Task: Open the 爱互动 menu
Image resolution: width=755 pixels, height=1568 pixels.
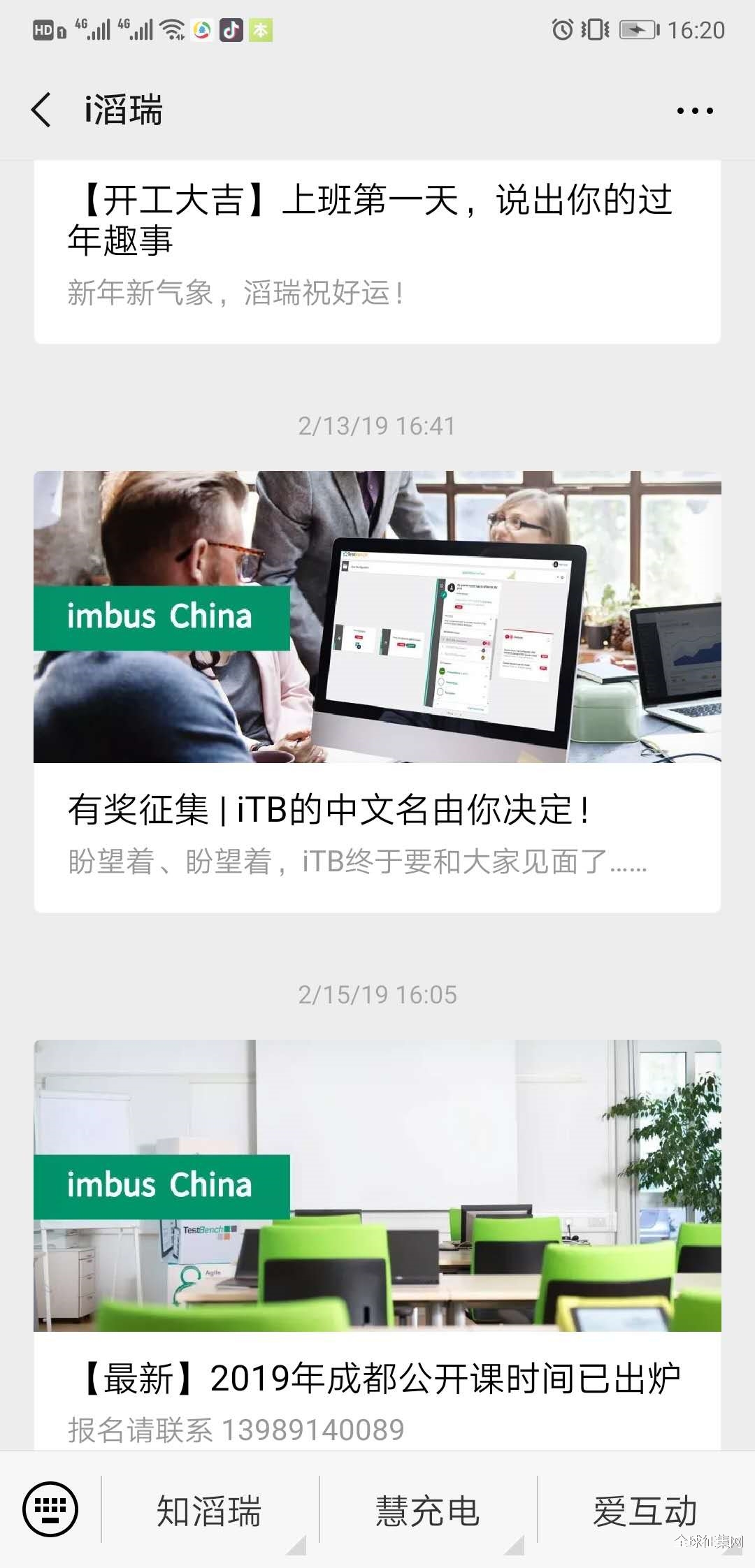Action: [x=645, y=1511]
